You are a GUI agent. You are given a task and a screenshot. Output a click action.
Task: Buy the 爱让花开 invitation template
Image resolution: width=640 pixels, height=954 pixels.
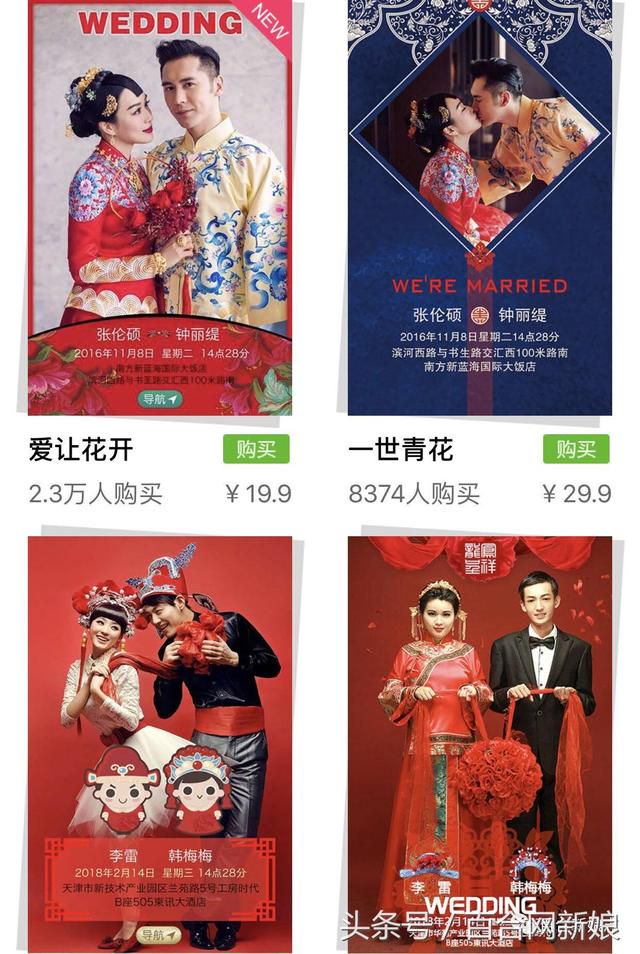(x=256, y=449)
